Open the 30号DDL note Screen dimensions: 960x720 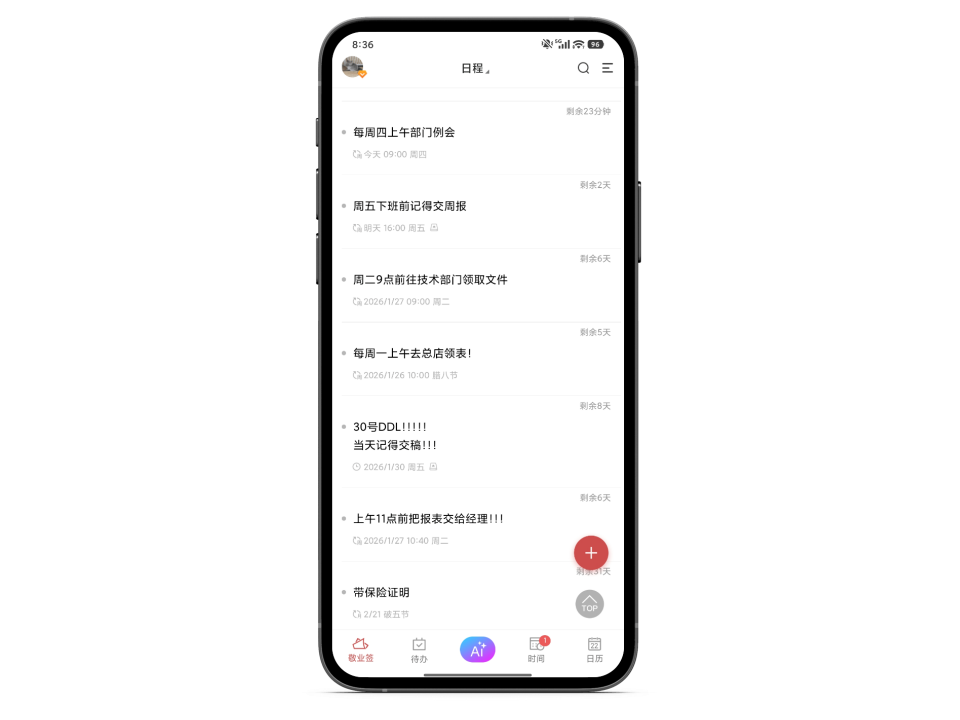pos(395,436)
